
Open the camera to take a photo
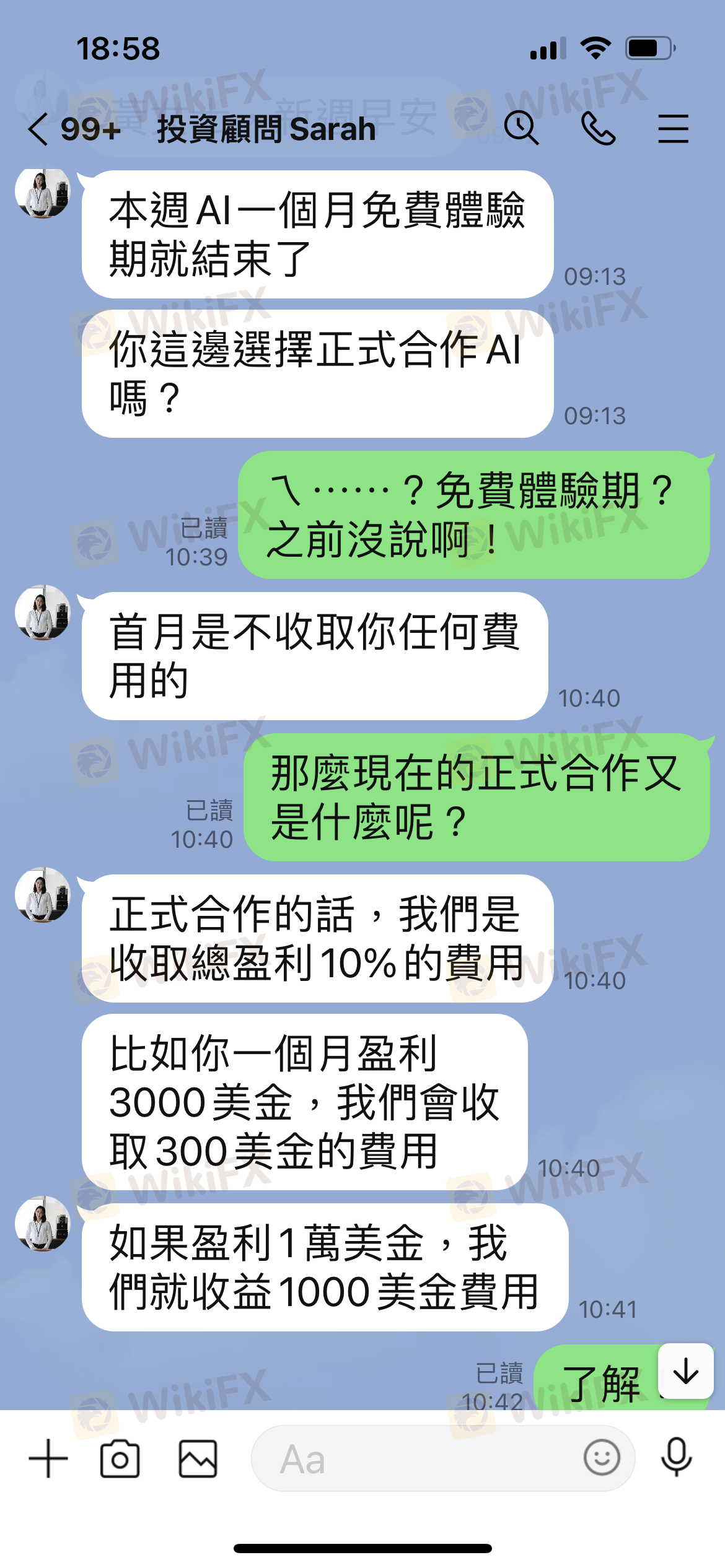click(120, 1458)
